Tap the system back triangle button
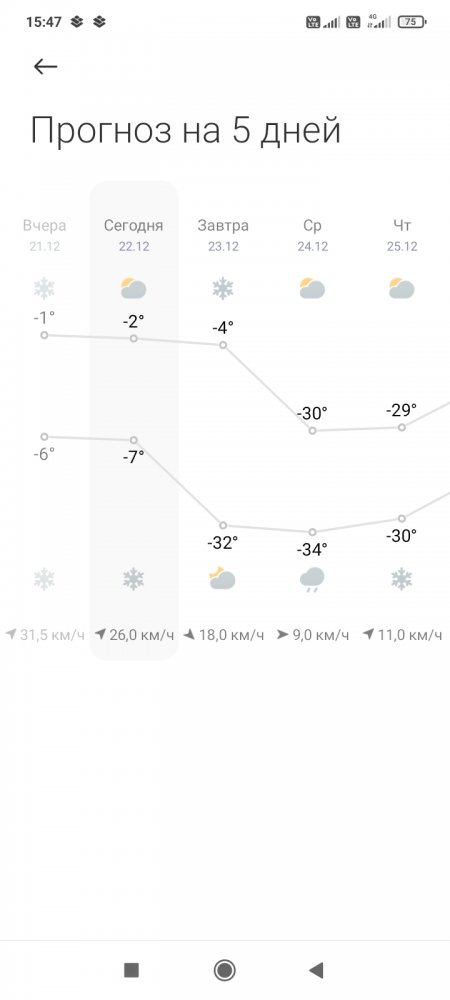This screenshot has width=450, height=1000. click(316, 970)
